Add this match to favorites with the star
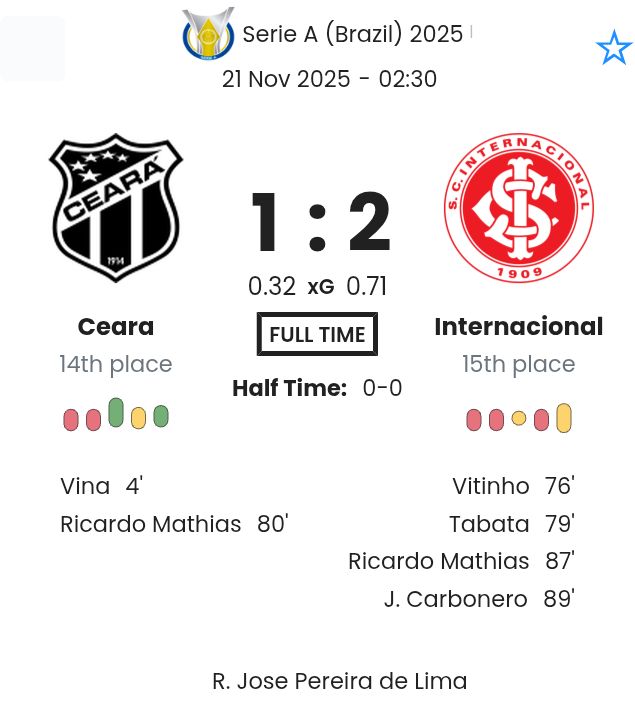The height and width of the screenshot is (706, 635). click(613, 48)
